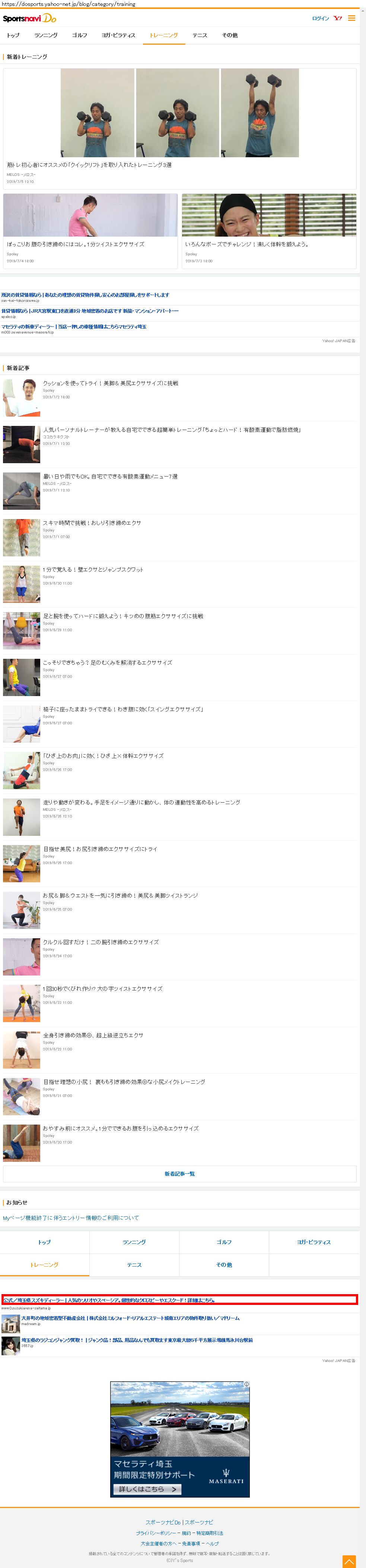This screenshot has width=366, height=1568.
Task: Open the Myページ機能終了 notice link
Action: [x=70, y=1218]
